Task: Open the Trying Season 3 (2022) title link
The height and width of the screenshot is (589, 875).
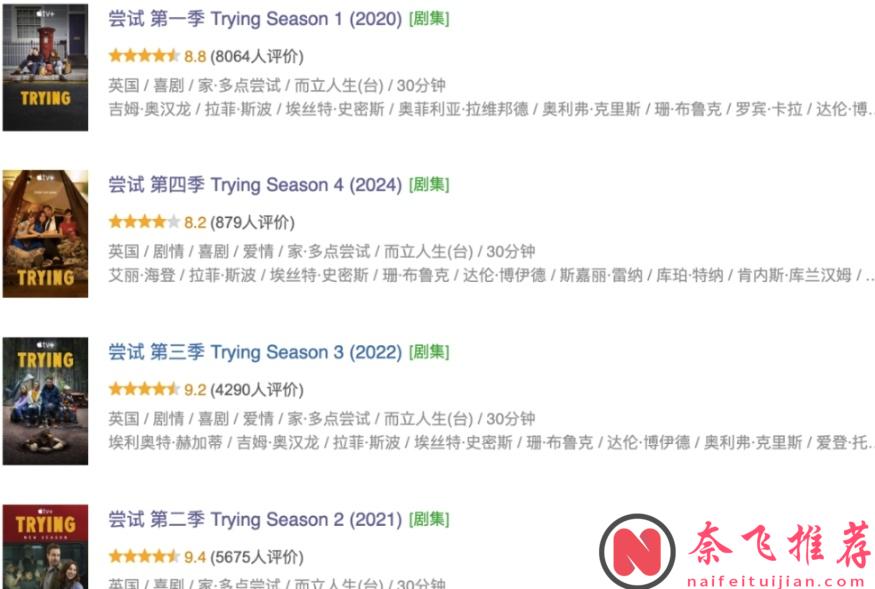Action: [255, 352]
